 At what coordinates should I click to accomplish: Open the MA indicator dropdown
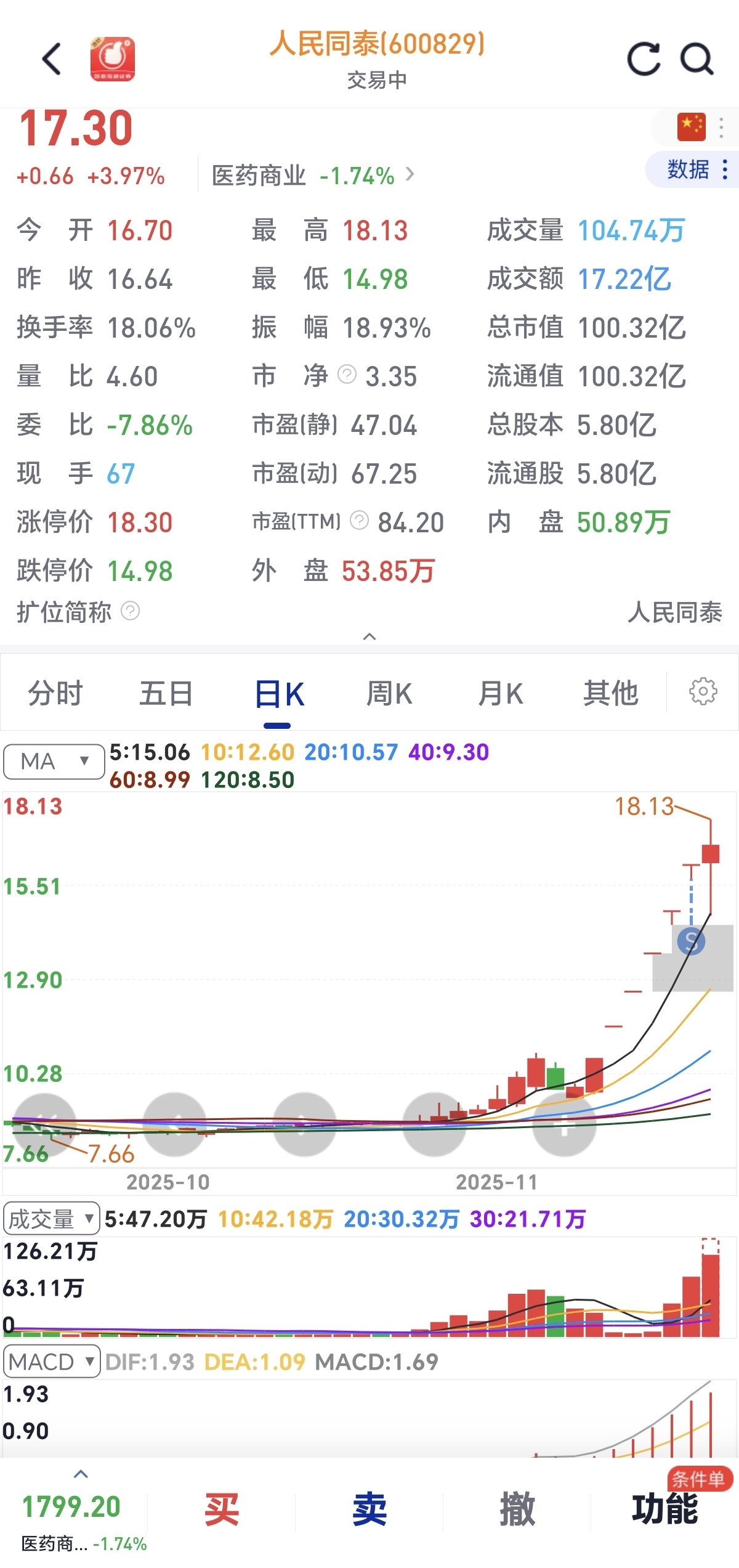coord(54,762)
